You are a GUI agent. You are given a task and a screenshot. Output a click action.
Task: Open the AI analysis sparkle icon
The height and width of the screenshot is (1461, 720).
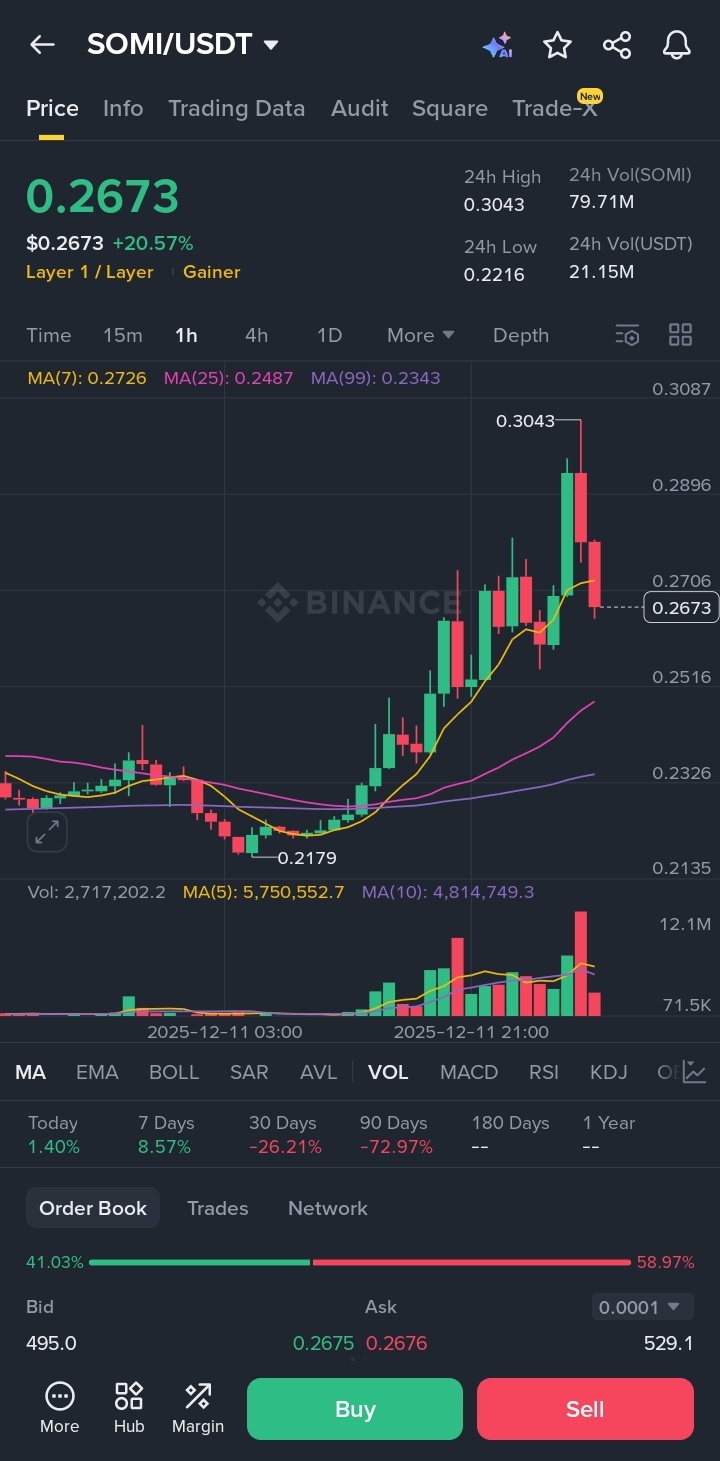point(497,46)
